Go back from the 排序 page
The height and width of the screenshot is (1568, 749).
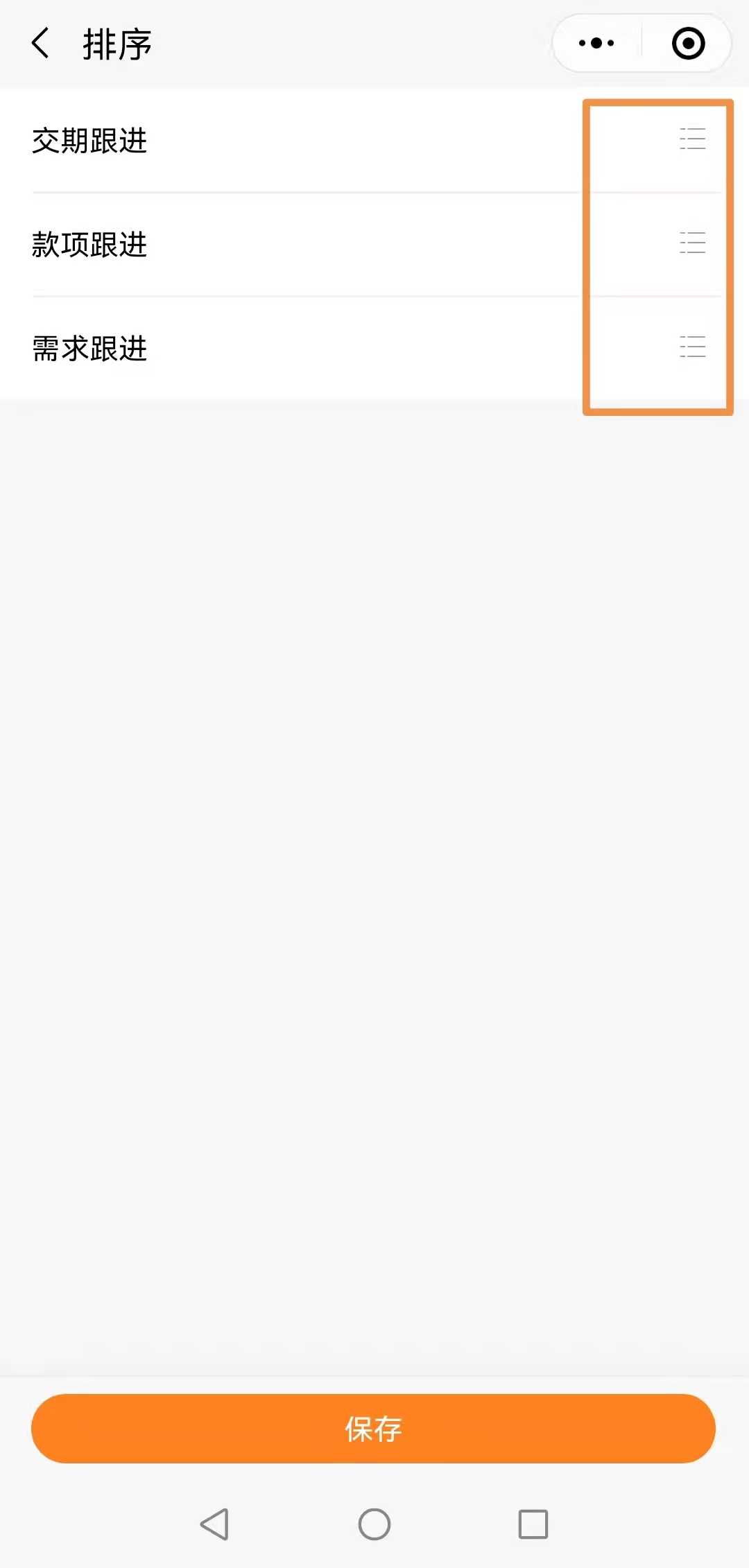41,44
